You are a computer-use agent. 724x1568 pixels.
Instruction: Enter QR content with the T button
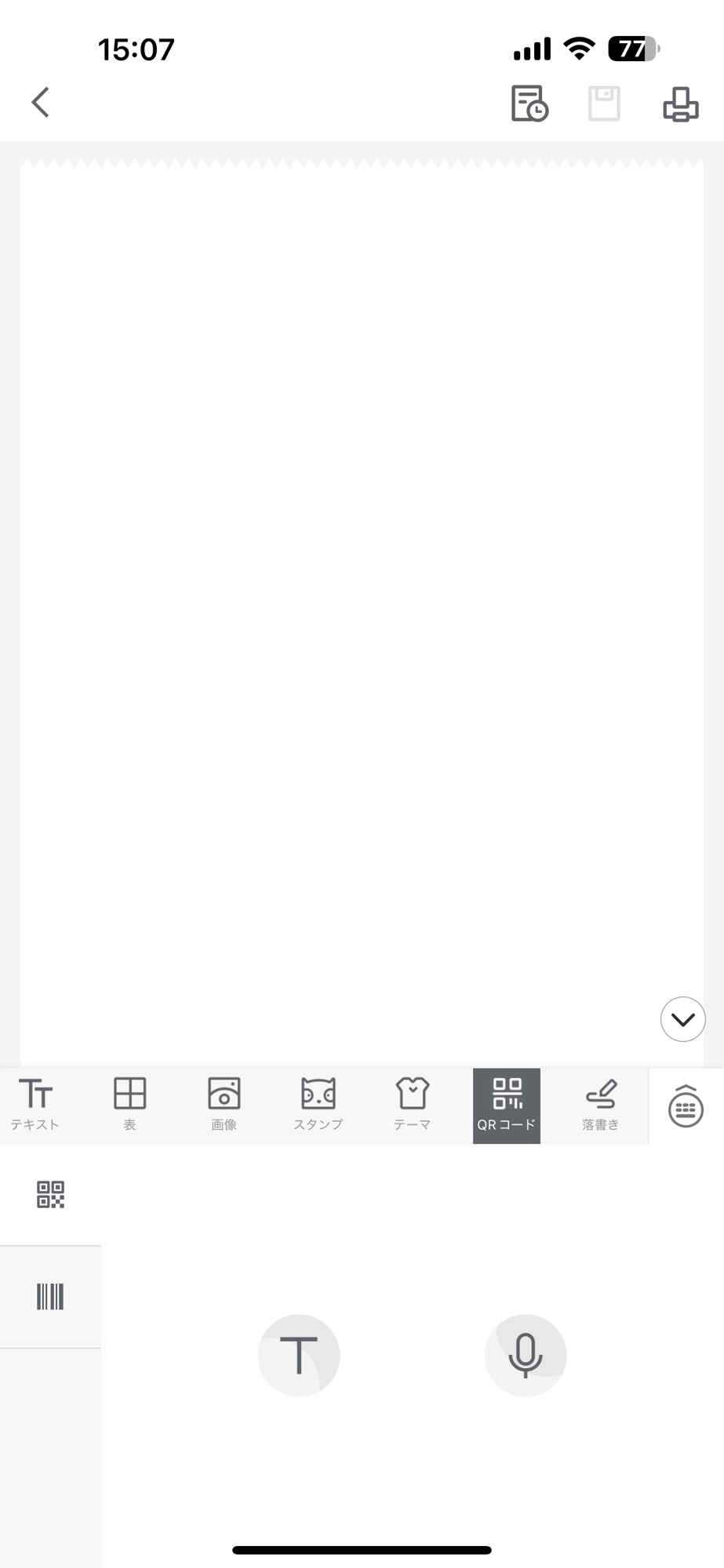[x=298, y=1356]
